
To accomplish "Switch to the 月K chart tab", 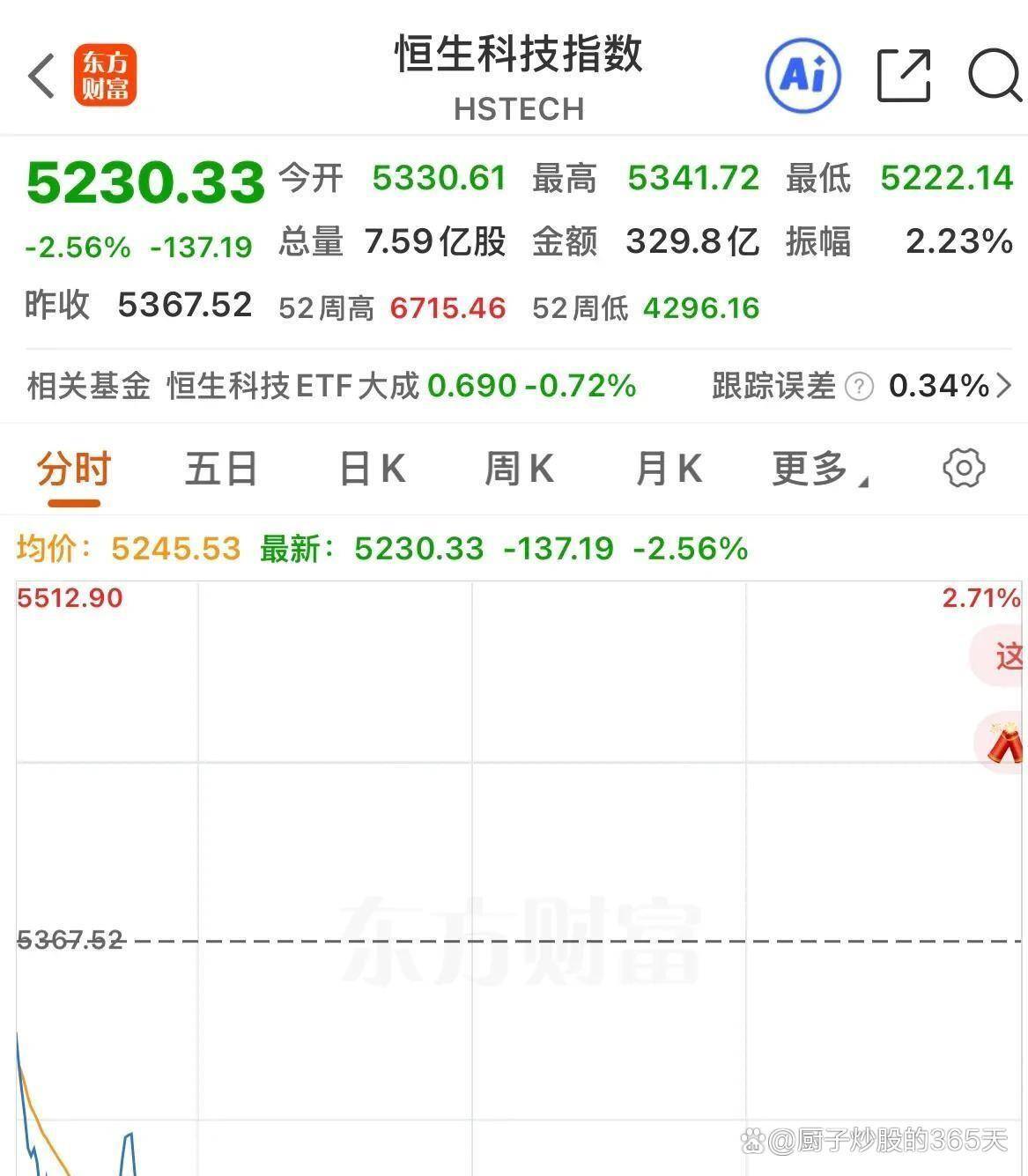I will pyautogui.click(x=669, y=469).
